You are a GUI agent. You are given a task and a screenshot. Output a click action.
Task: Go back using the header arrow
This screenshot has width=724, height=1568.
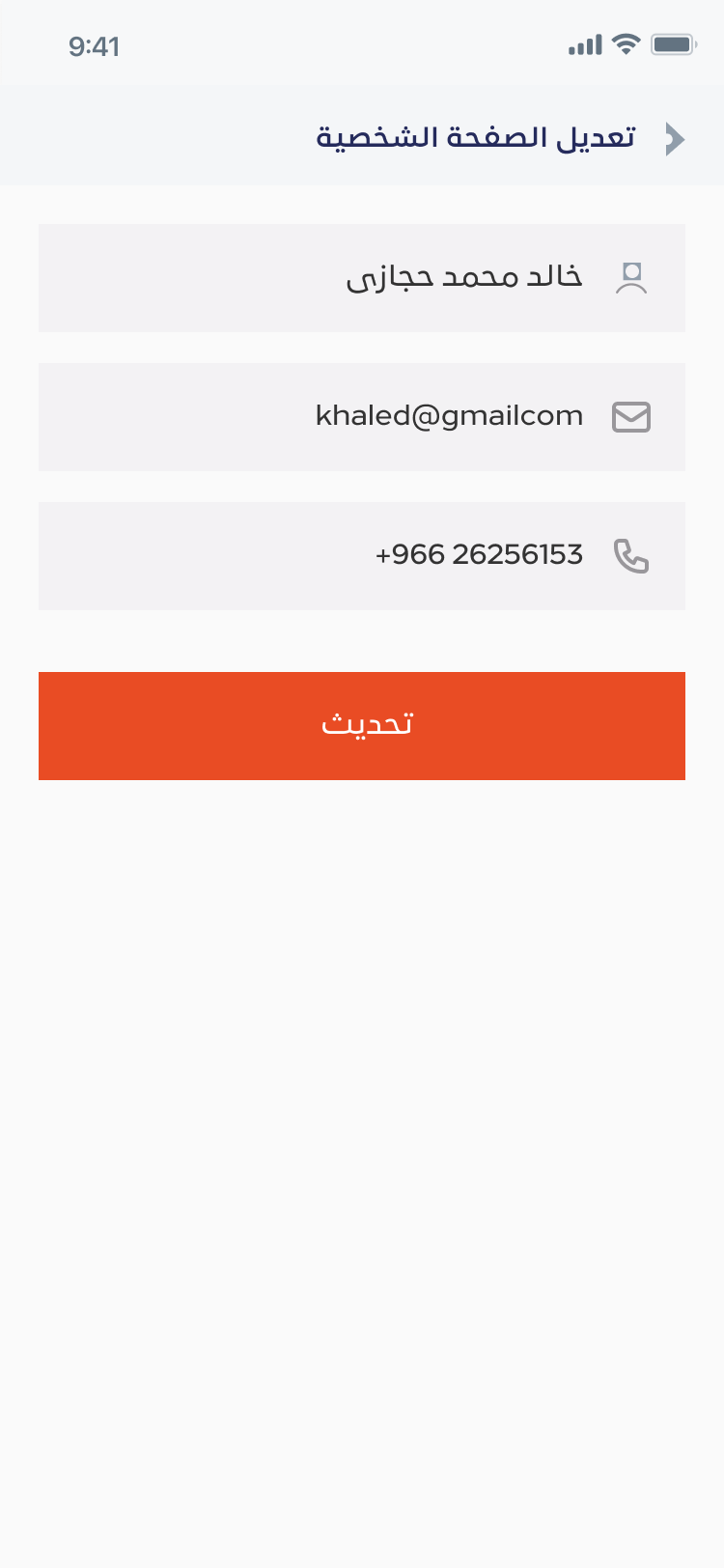click(x=675, y=139)
